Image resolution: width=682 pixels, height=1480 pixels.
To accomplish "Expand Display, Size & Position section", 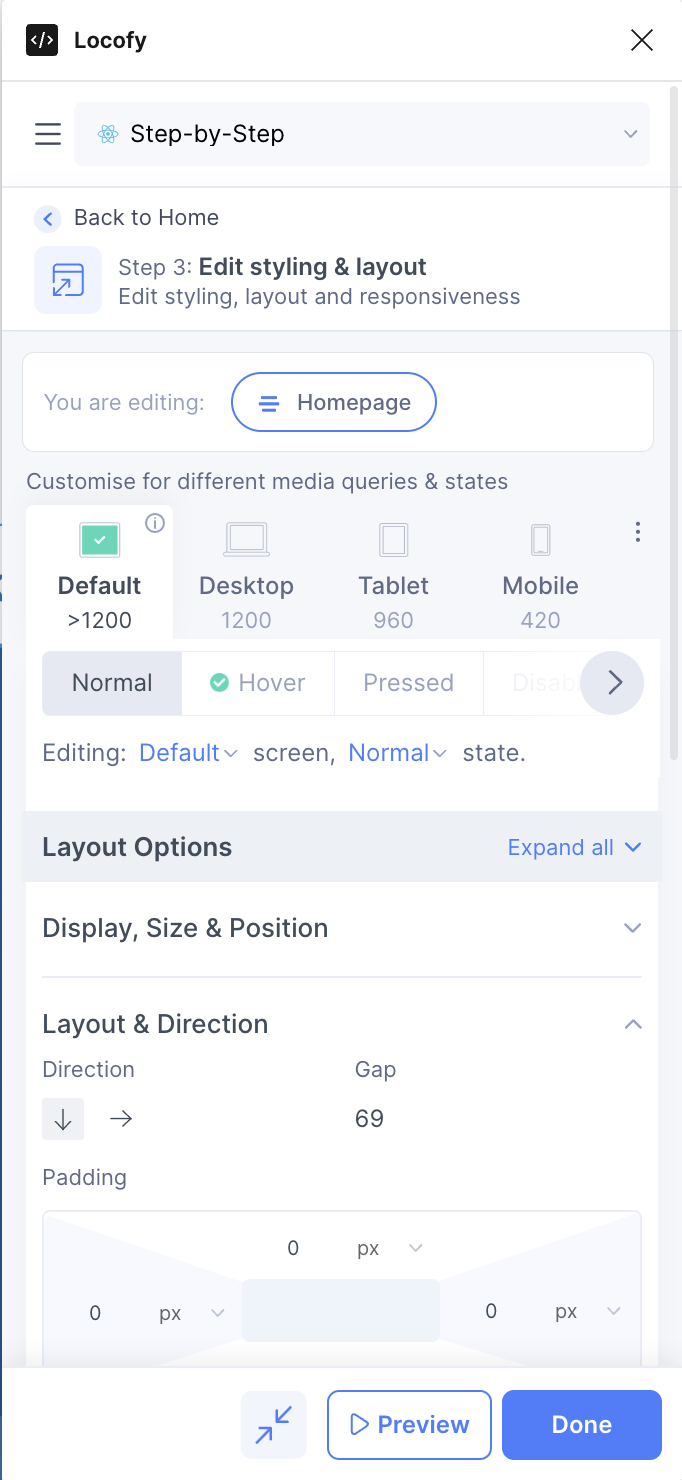I will tap(342, 928).
